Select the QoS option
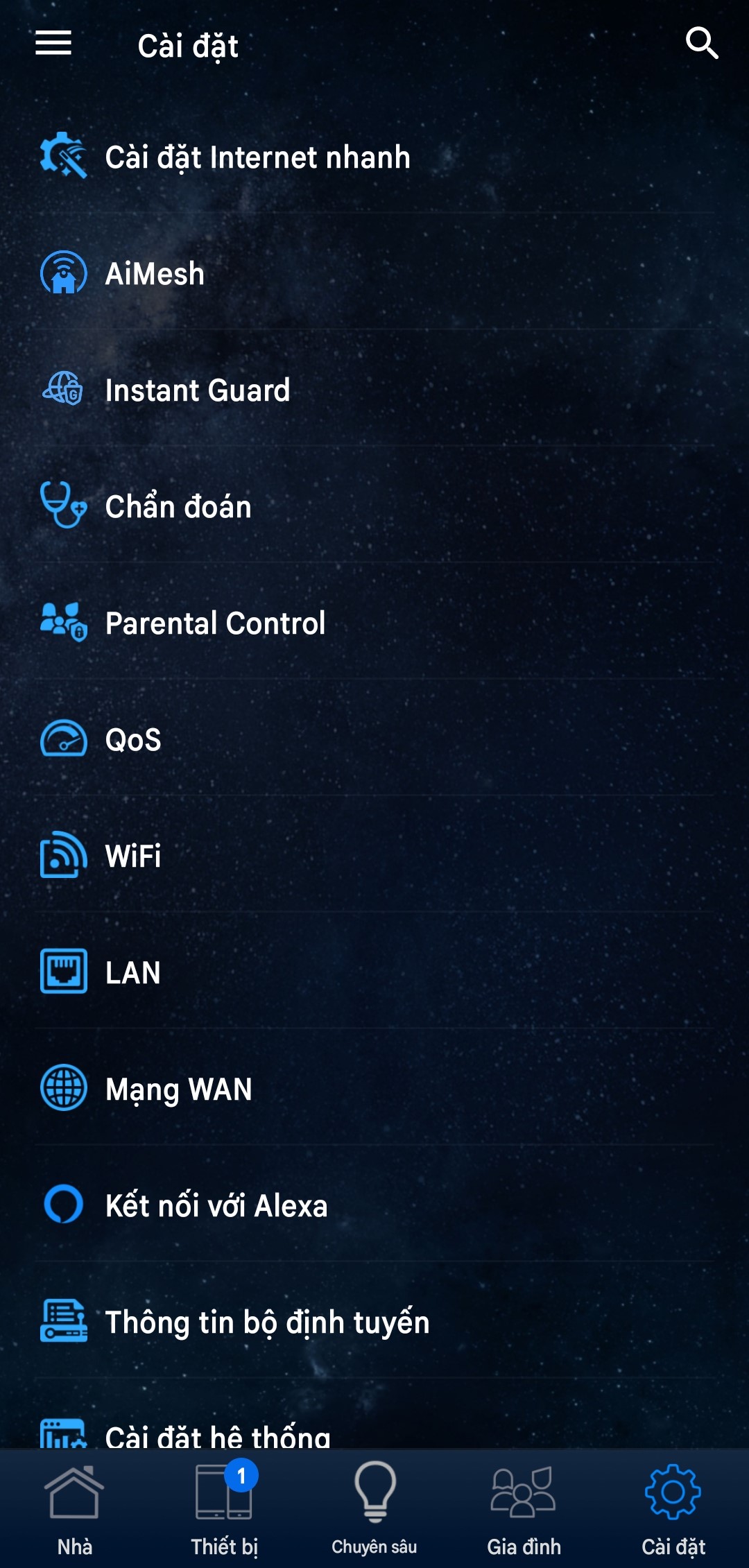749x1568 pixels. [x=133, y=740]
